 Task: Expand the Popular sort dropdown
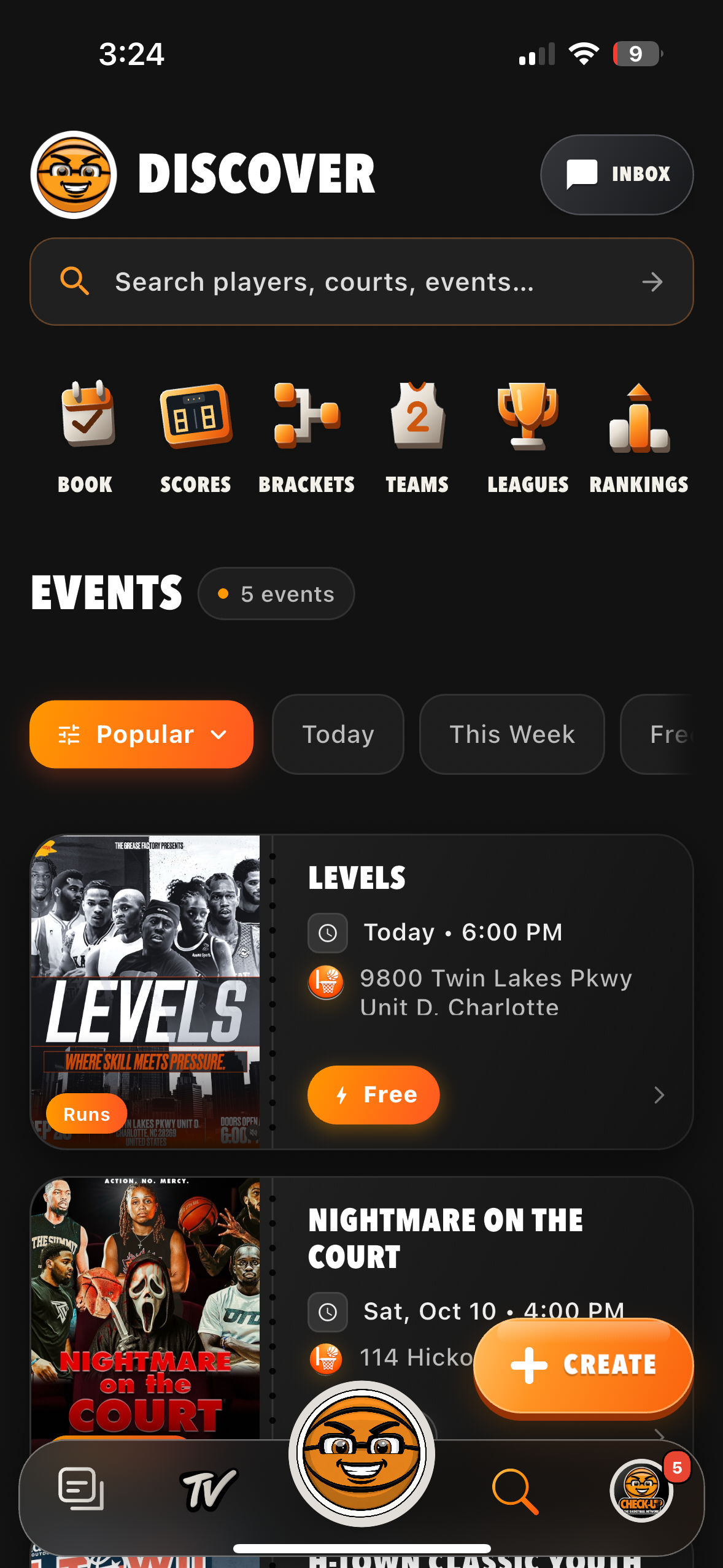pyautogui.click(x=141, y=734)
